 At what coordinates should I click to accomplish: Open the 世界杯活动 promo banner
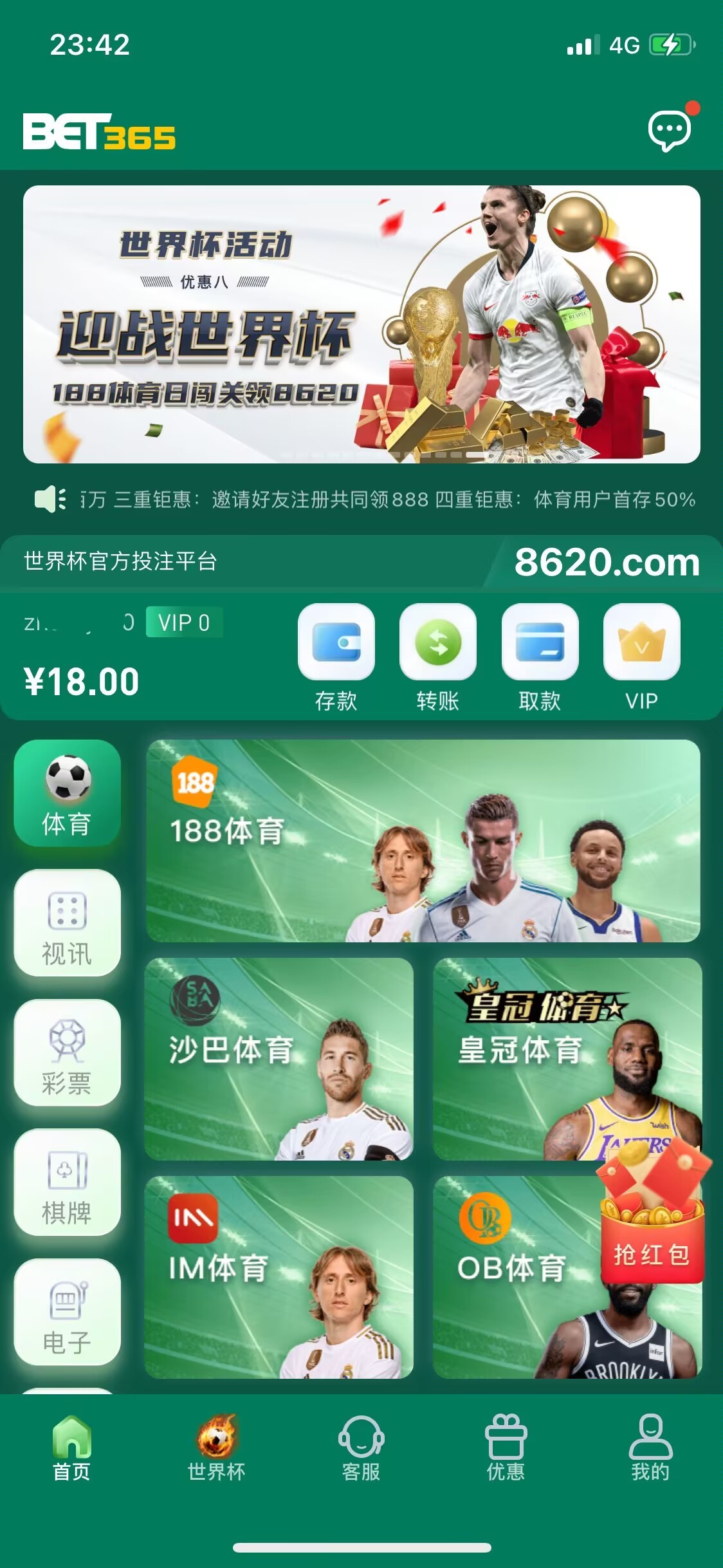[361, 324]
